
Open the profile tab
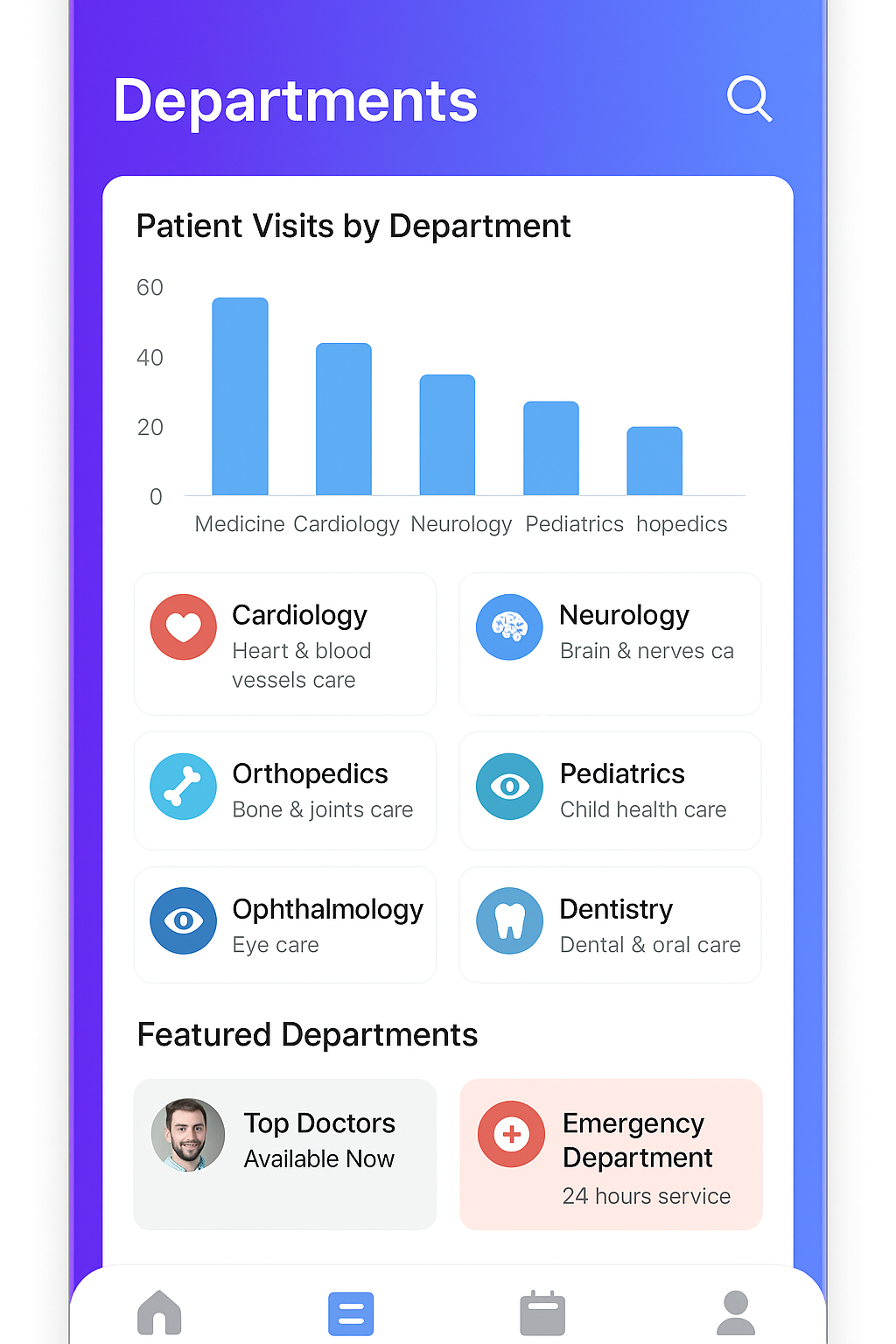(735, 1312)
